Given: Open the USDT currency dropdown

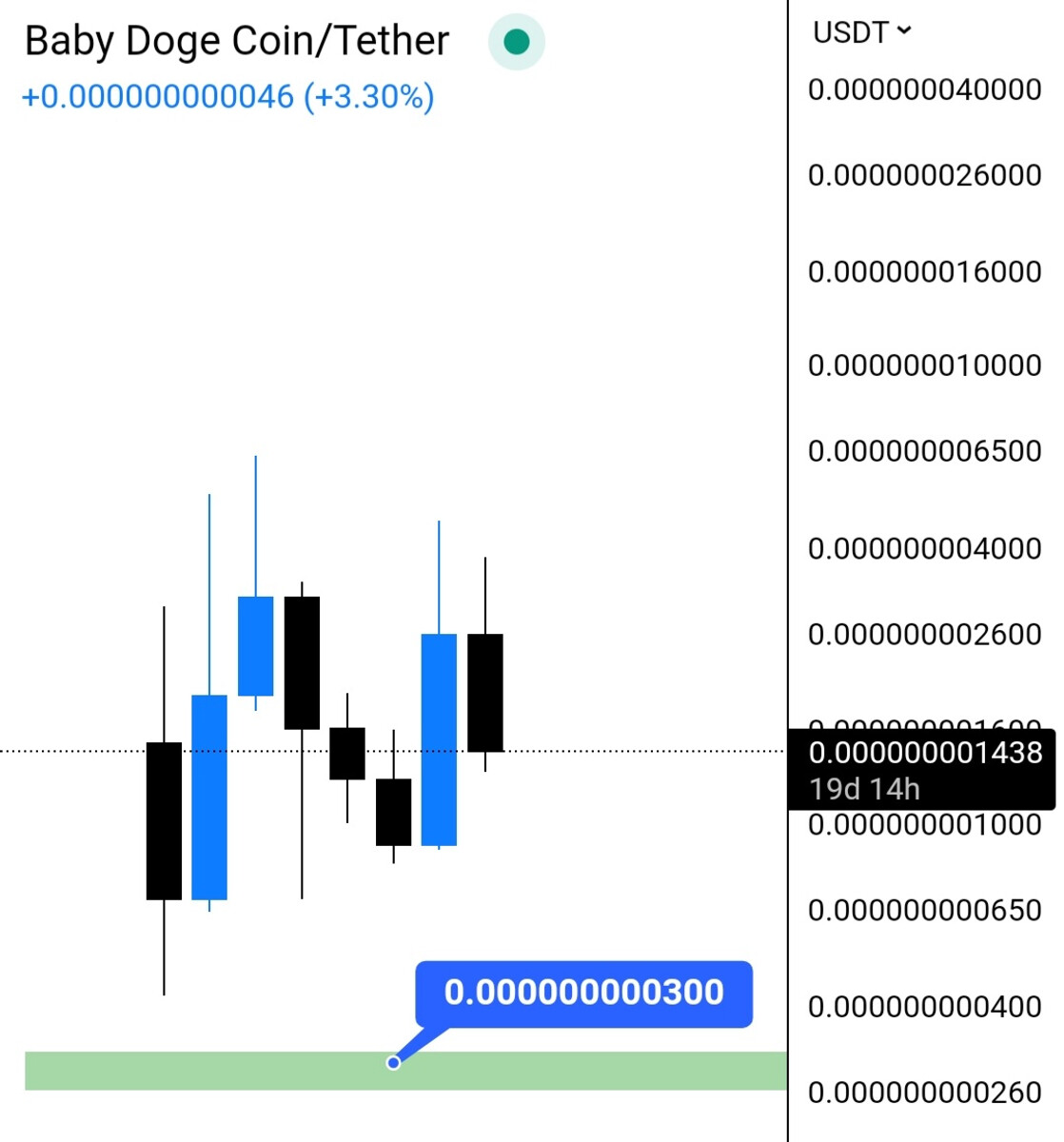Looking at the screenshot, I should click(861, 32).
